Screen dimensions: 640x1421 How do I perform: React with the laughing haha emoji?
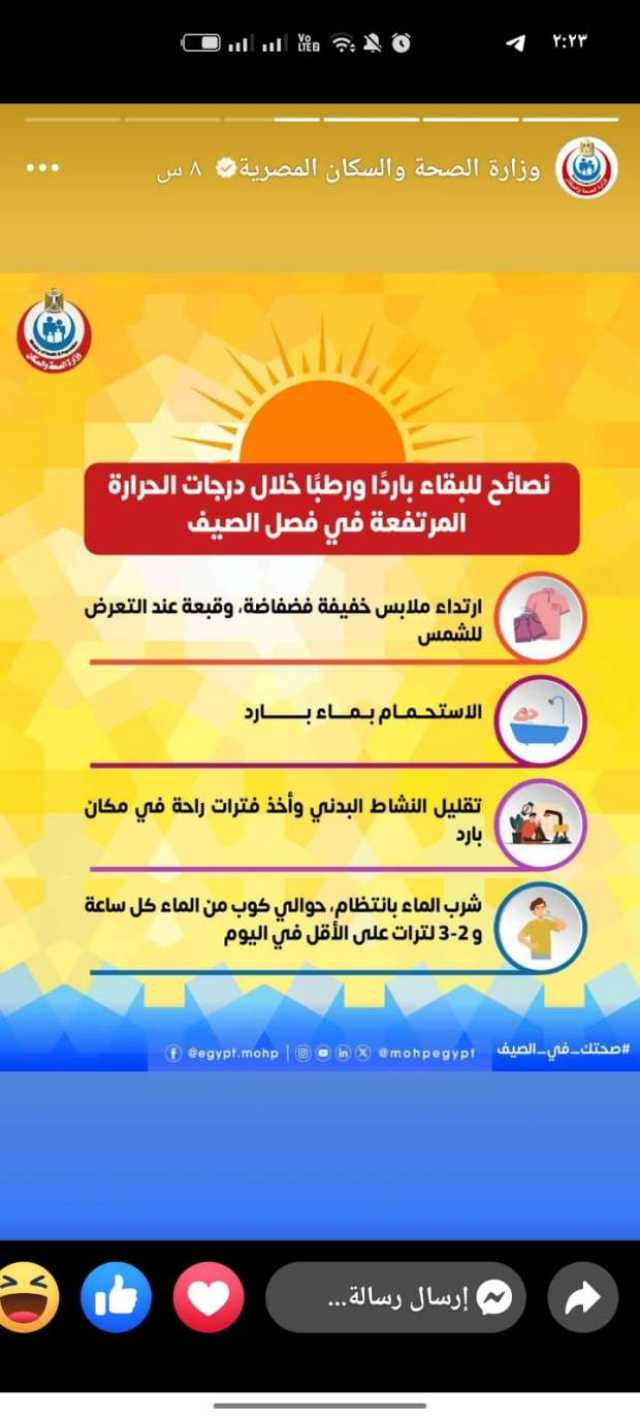pos(26,1297)
